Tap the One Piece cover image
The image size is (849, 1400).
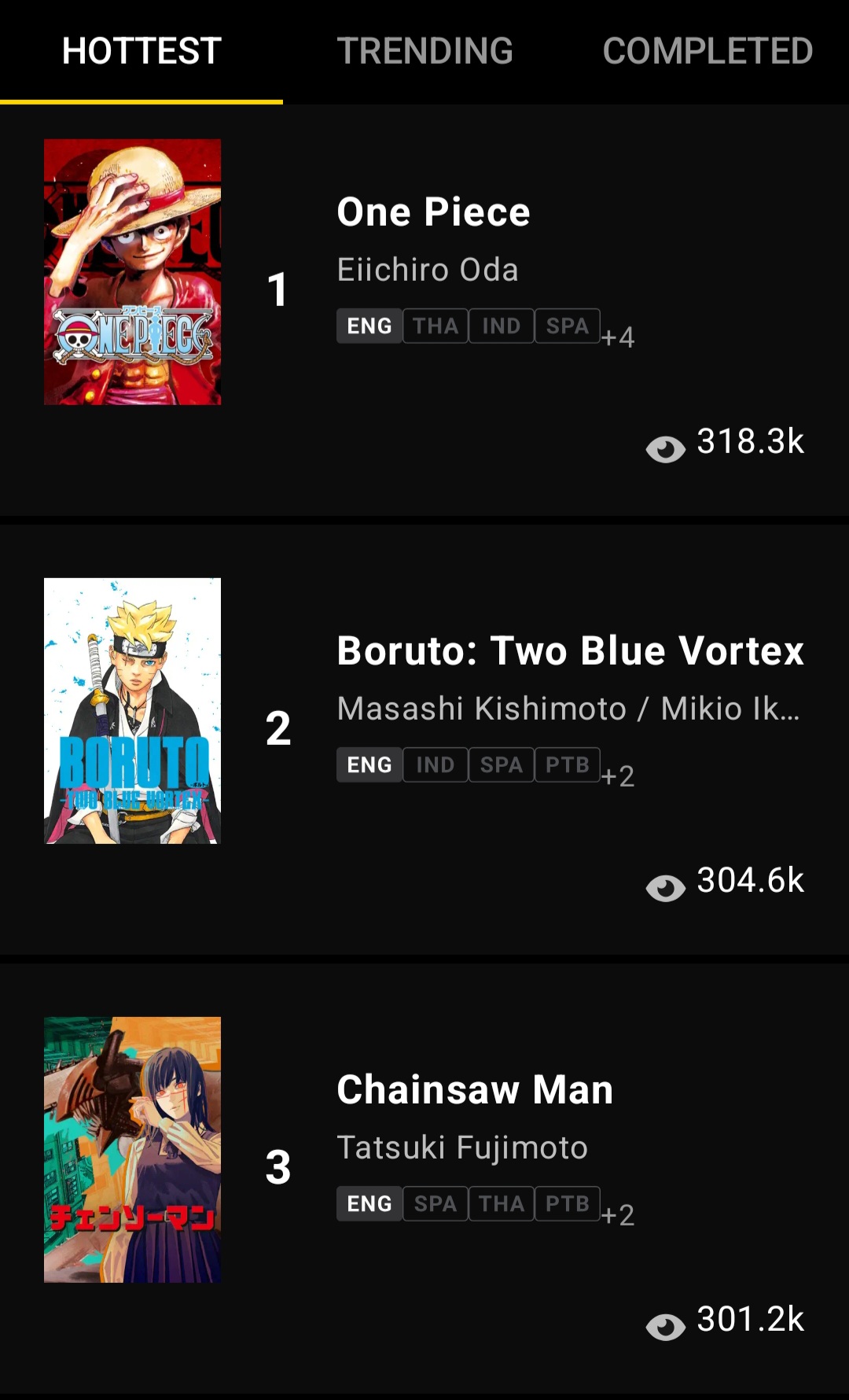point(132,272)
